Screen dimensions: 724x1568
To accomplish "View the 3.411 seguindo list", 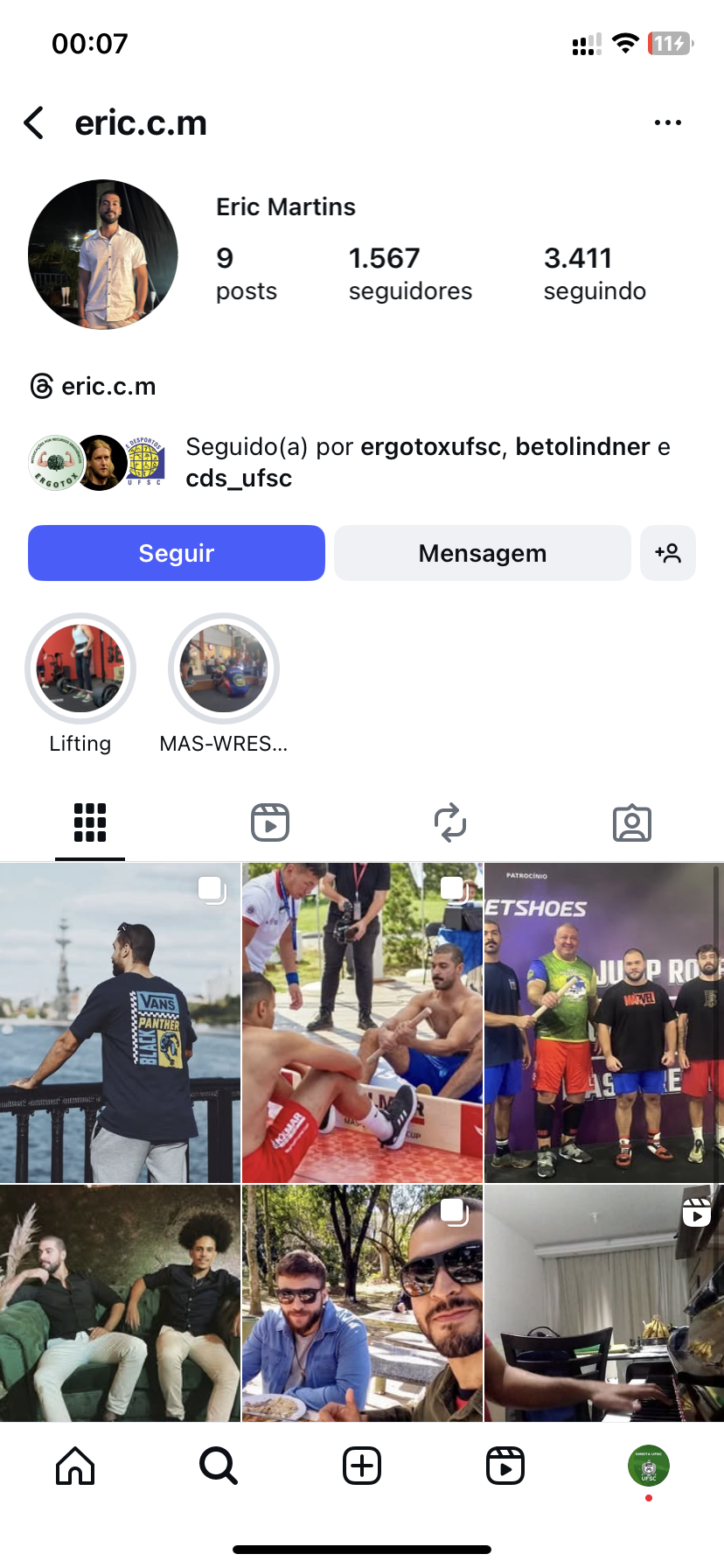I will coord(595,273).
